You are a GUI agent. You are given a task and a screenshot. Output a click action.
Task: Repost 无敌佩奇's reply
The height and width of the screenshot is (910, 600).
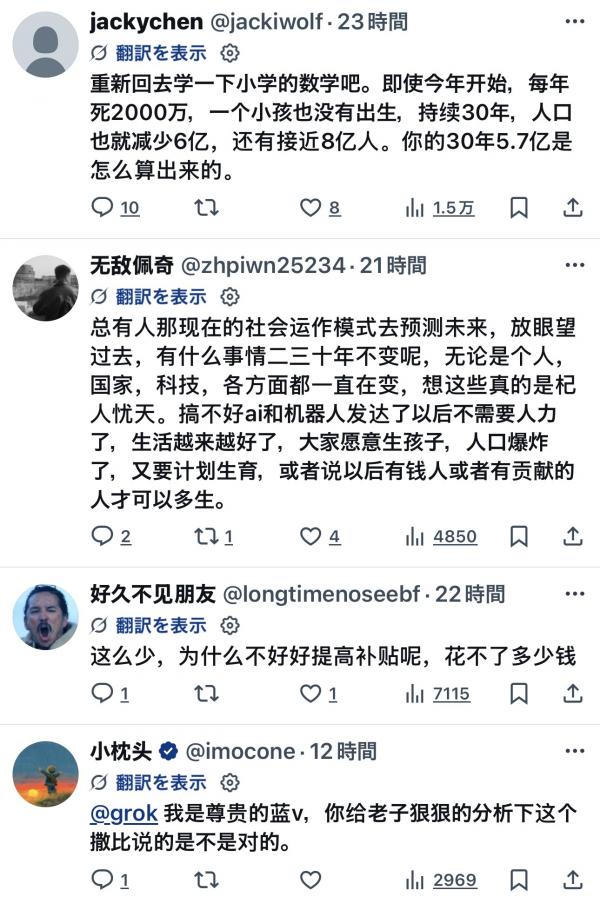(207, 536)
